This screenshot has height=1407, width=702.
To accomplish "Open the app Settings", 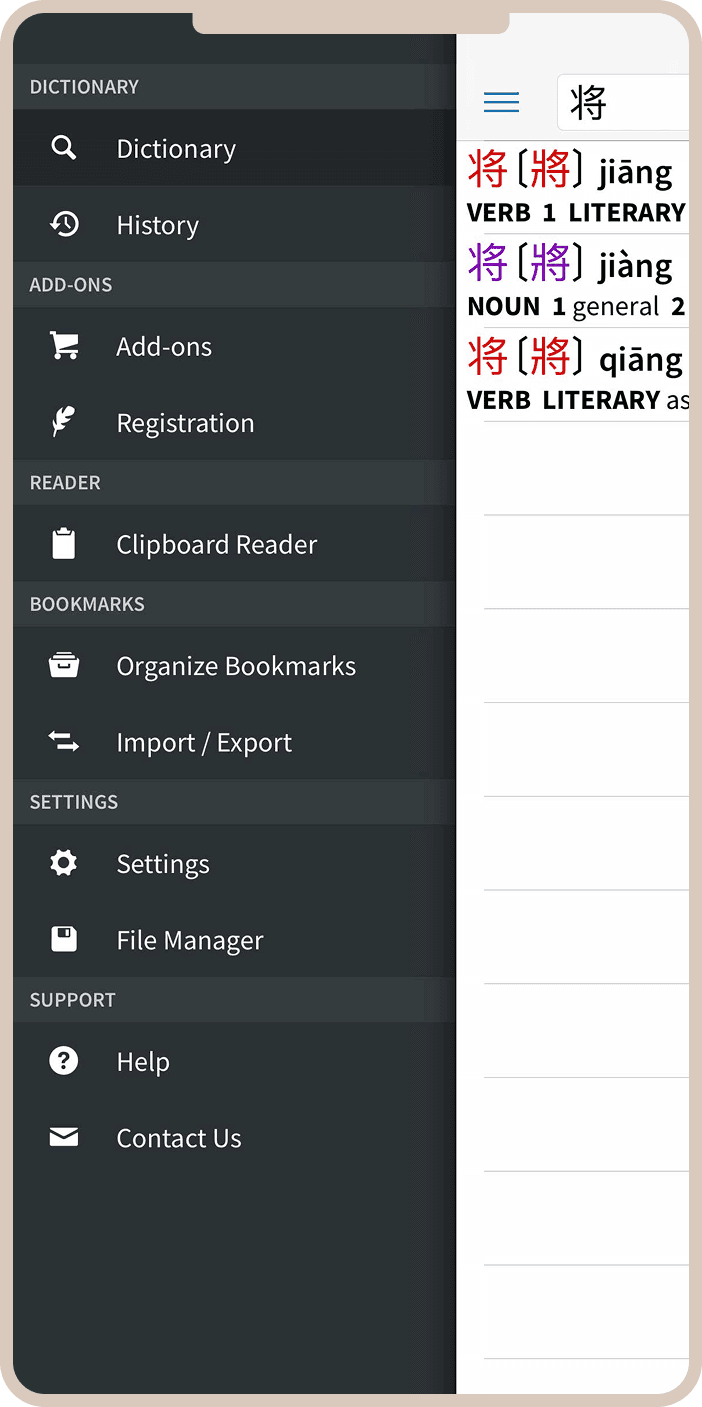I will 163,864.
